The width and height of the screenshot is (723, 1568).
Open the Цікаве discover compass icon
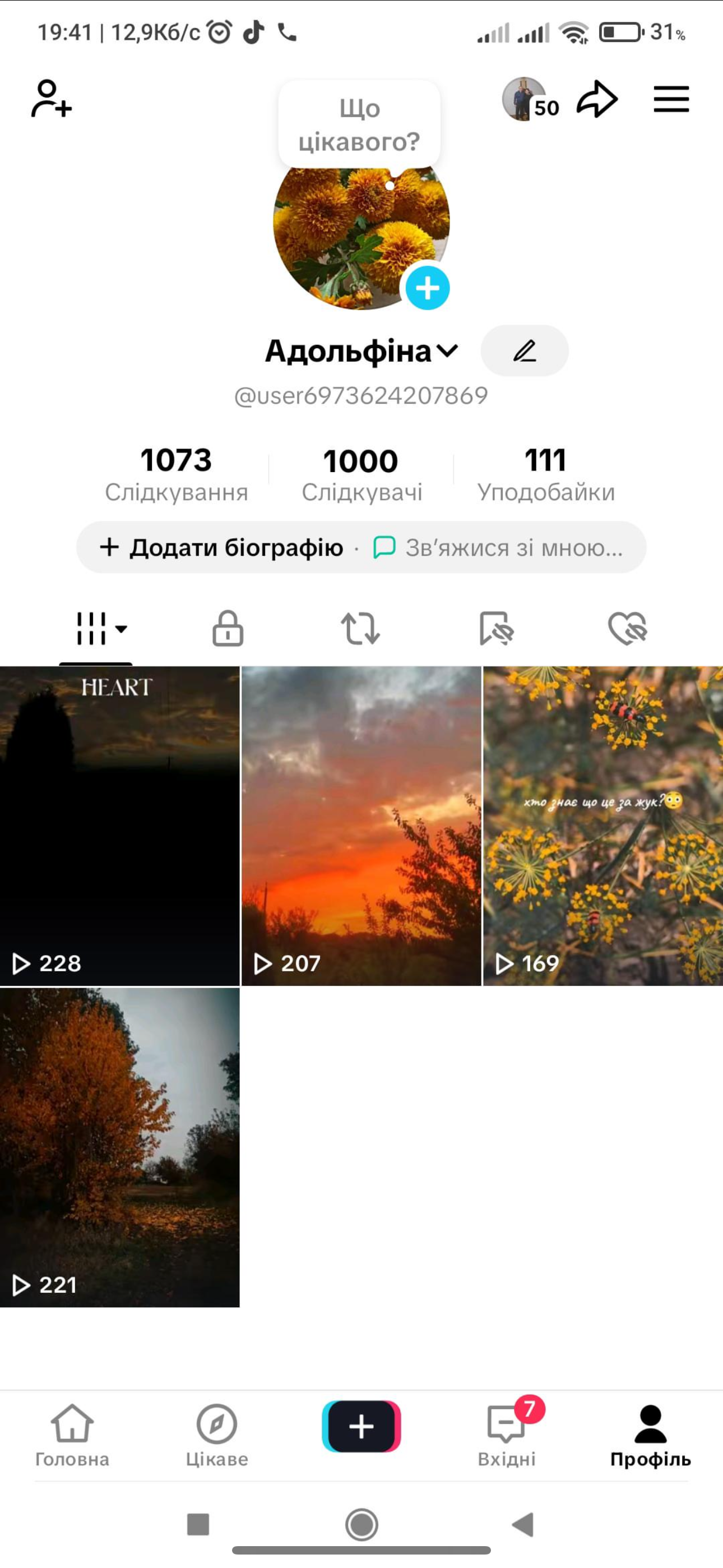point(217,1424)
